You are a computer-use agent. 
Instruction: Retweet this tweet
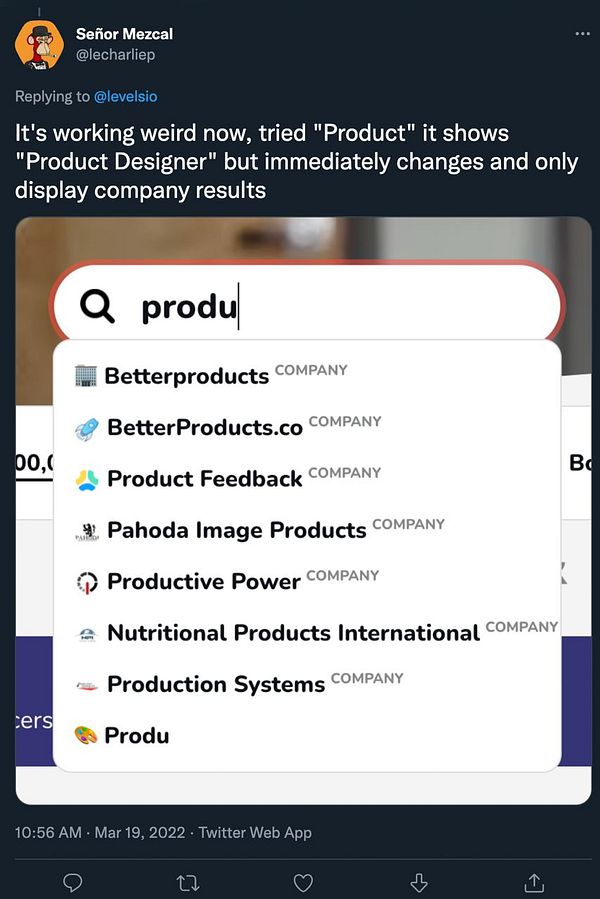tap(188, 881)
